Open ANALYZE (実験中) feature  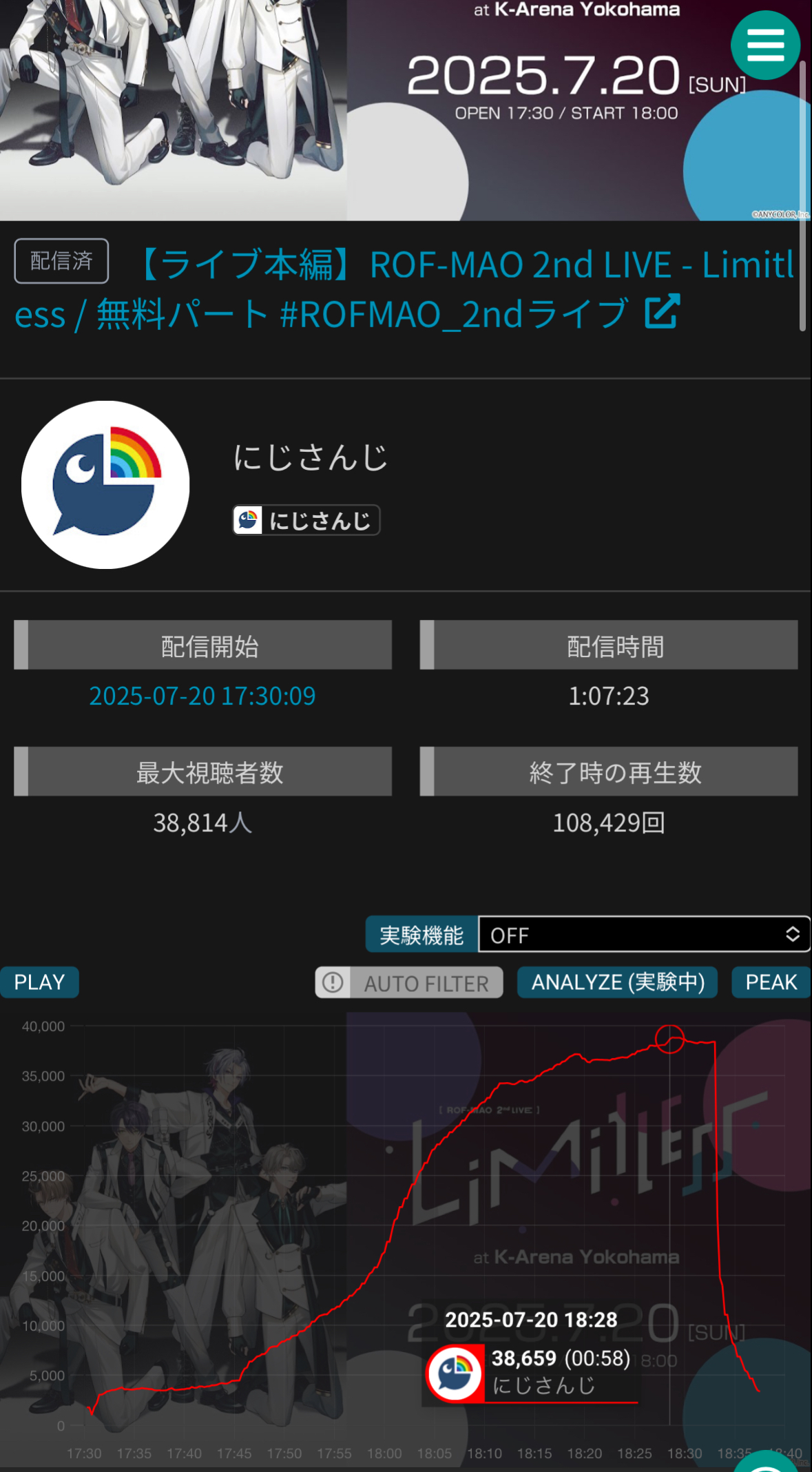click(617, 982)
